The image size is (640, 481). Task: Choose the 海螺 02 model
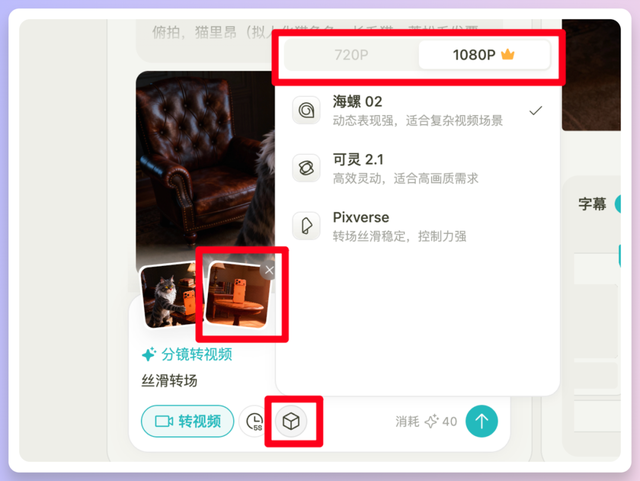coord(417,110)
